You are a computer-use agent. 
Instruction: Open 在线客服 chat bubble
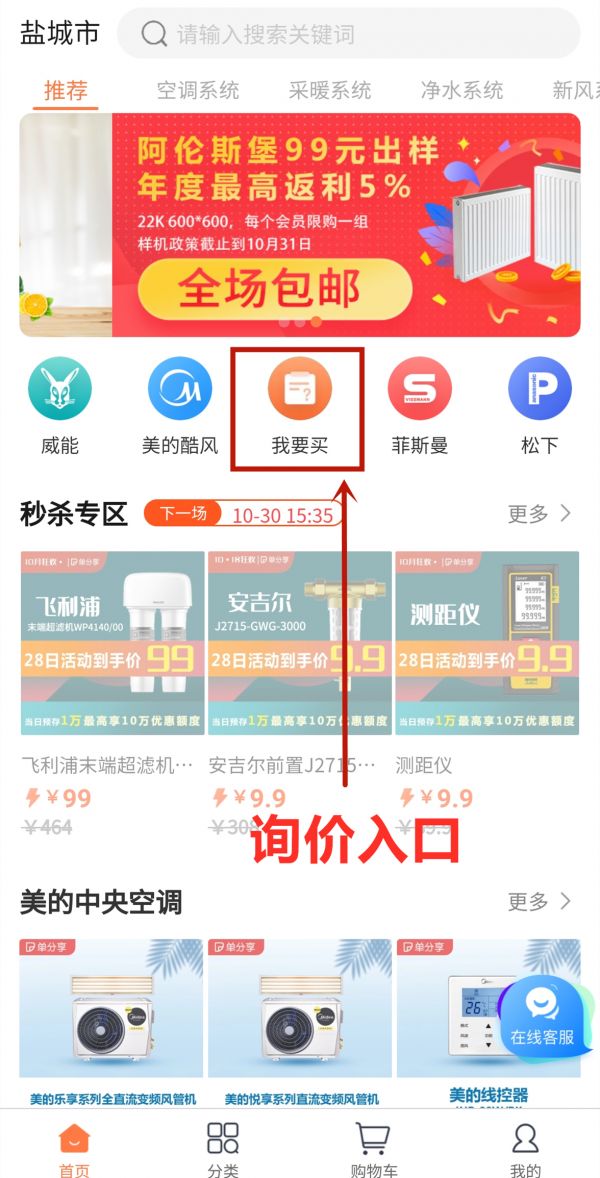542,1015
